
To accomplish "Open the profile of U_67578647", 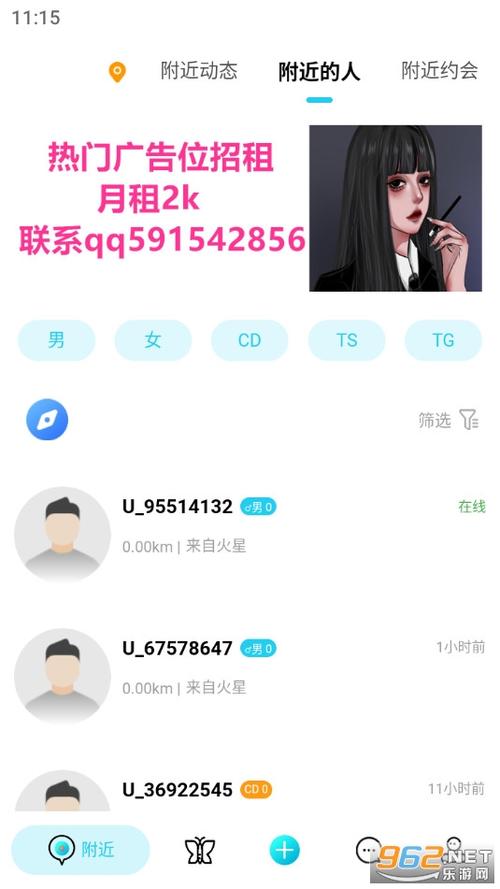I will (250, 676).
